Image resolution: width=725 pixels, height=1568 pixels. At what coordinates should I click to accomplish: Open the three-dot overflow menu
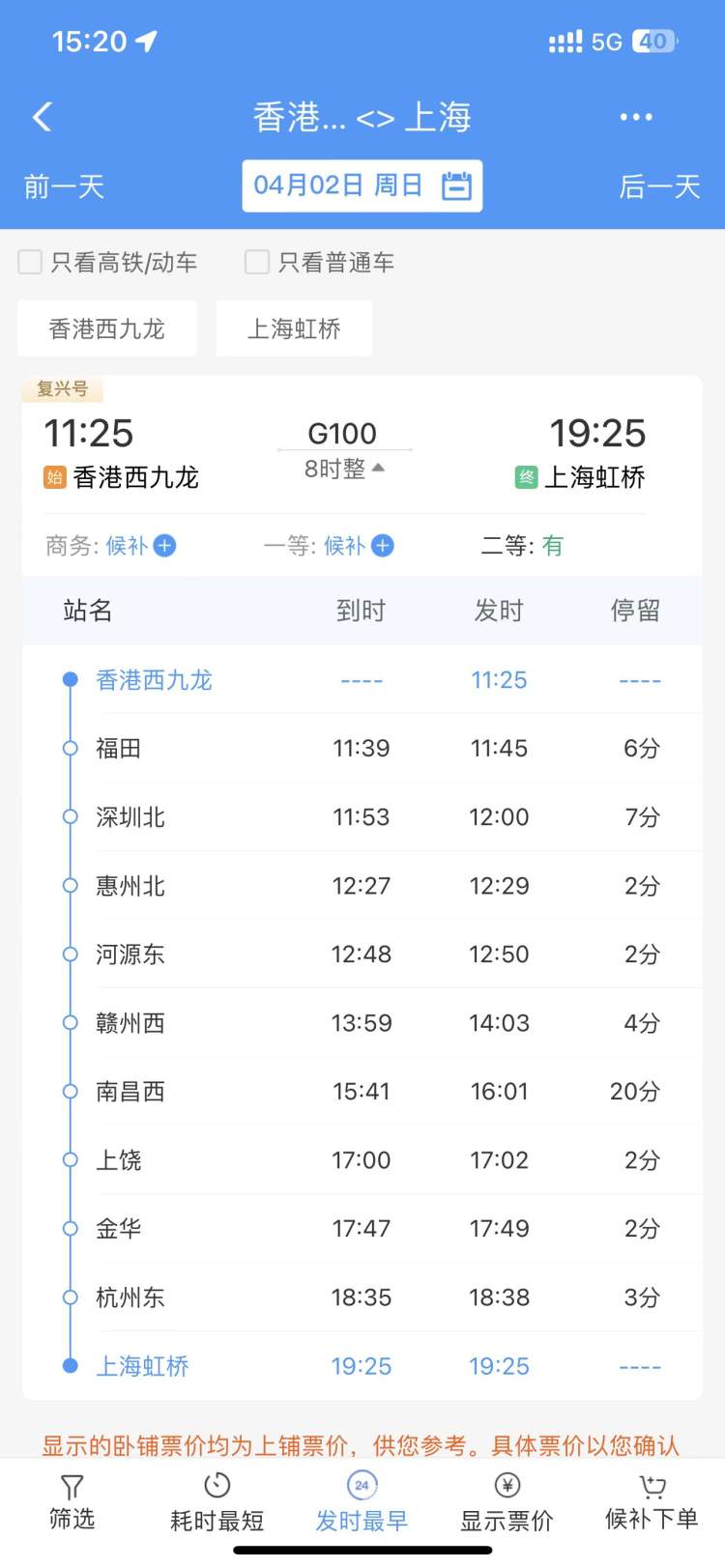point(635,117)
